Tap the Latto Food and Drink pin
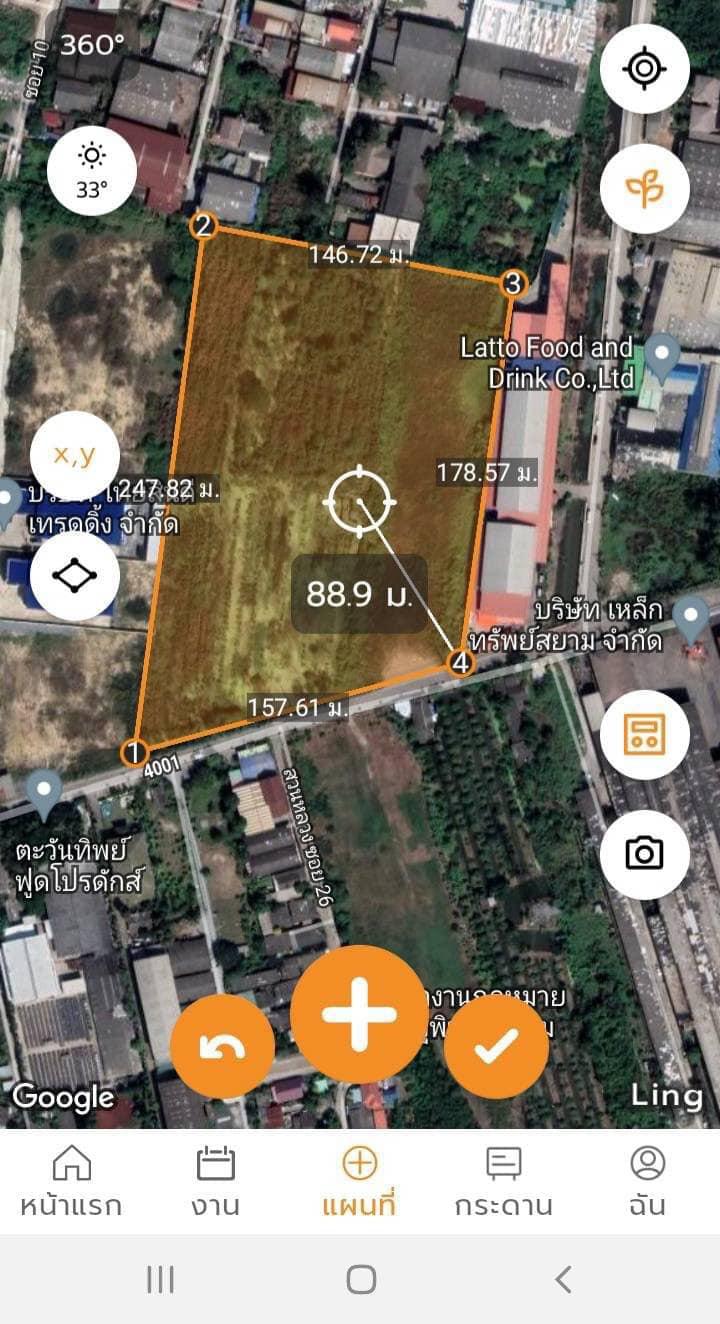This screenshot has height=1324, width=720. coord(662,355)
